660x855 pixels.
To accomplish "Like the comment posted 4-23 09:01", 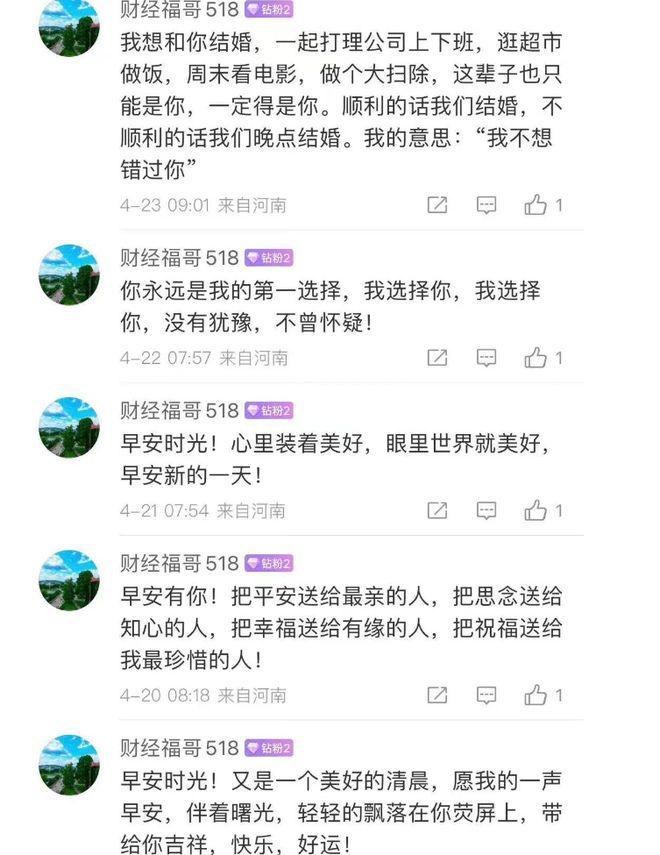I will point(536,205).
